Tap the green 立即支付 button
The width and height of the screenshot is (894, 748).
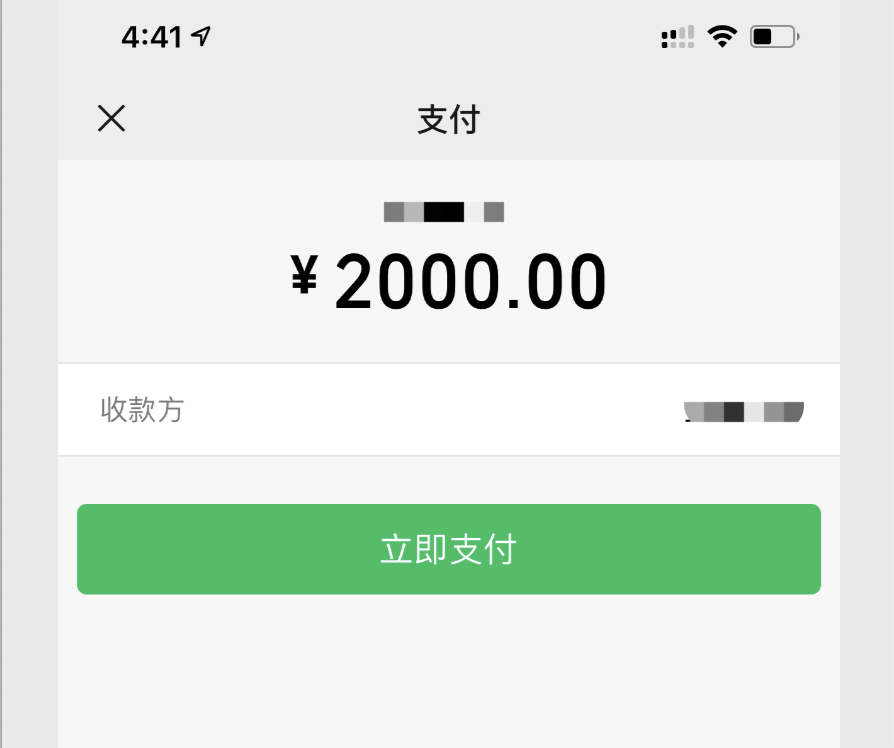(x=448, y=549)
